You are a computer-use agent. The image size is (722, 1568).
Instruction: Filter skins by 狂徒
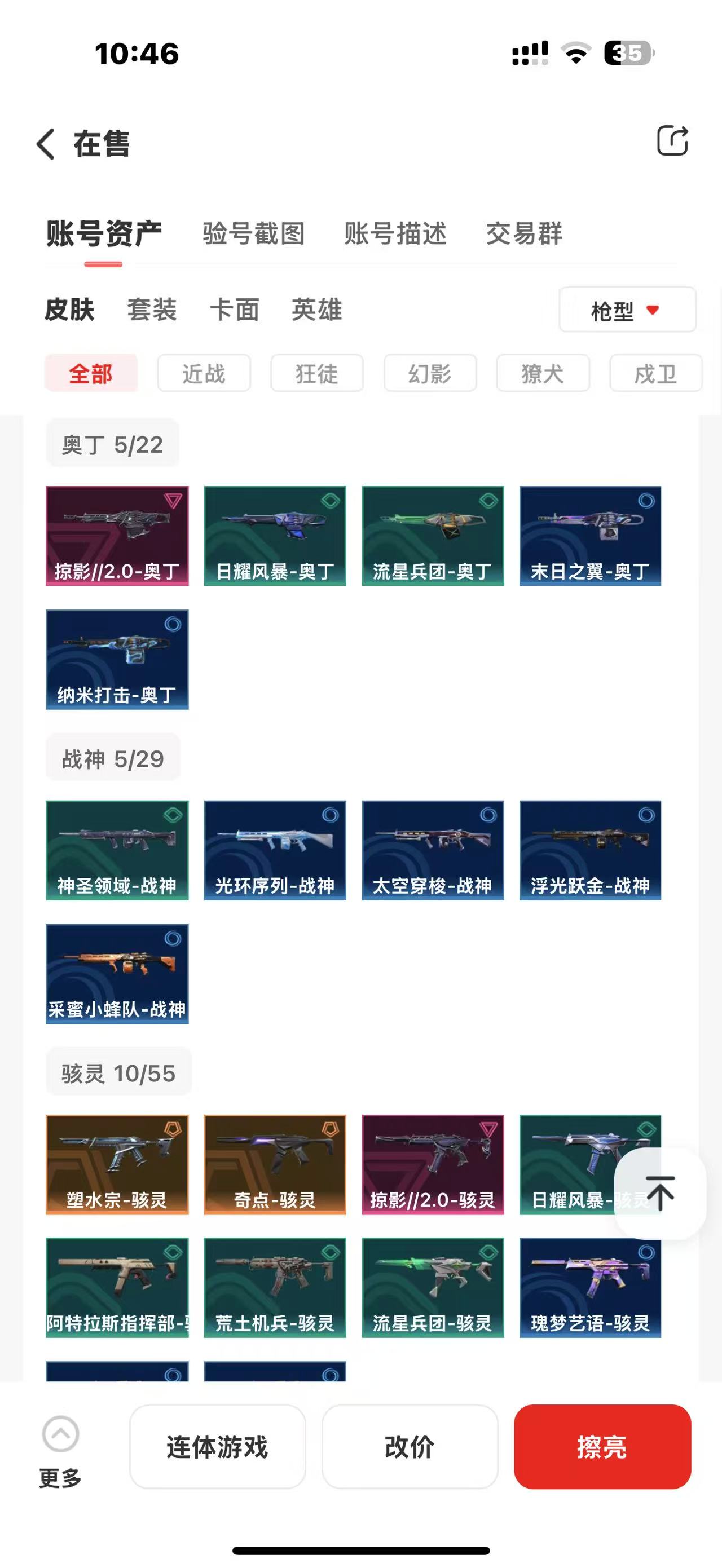coord(316,373)
